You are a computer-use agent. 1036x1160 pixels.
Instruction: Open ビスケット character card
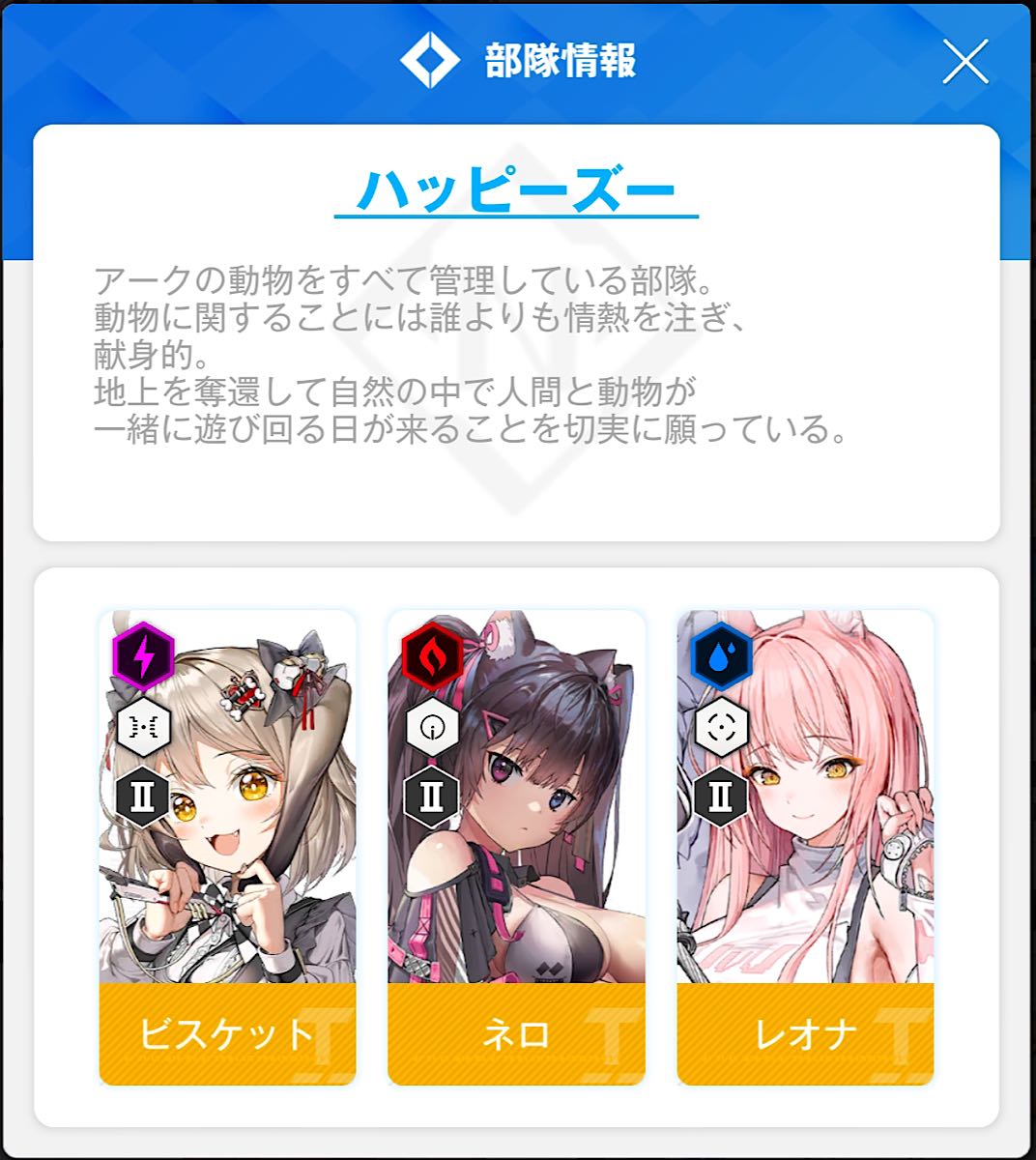click(x=228, y=847)
